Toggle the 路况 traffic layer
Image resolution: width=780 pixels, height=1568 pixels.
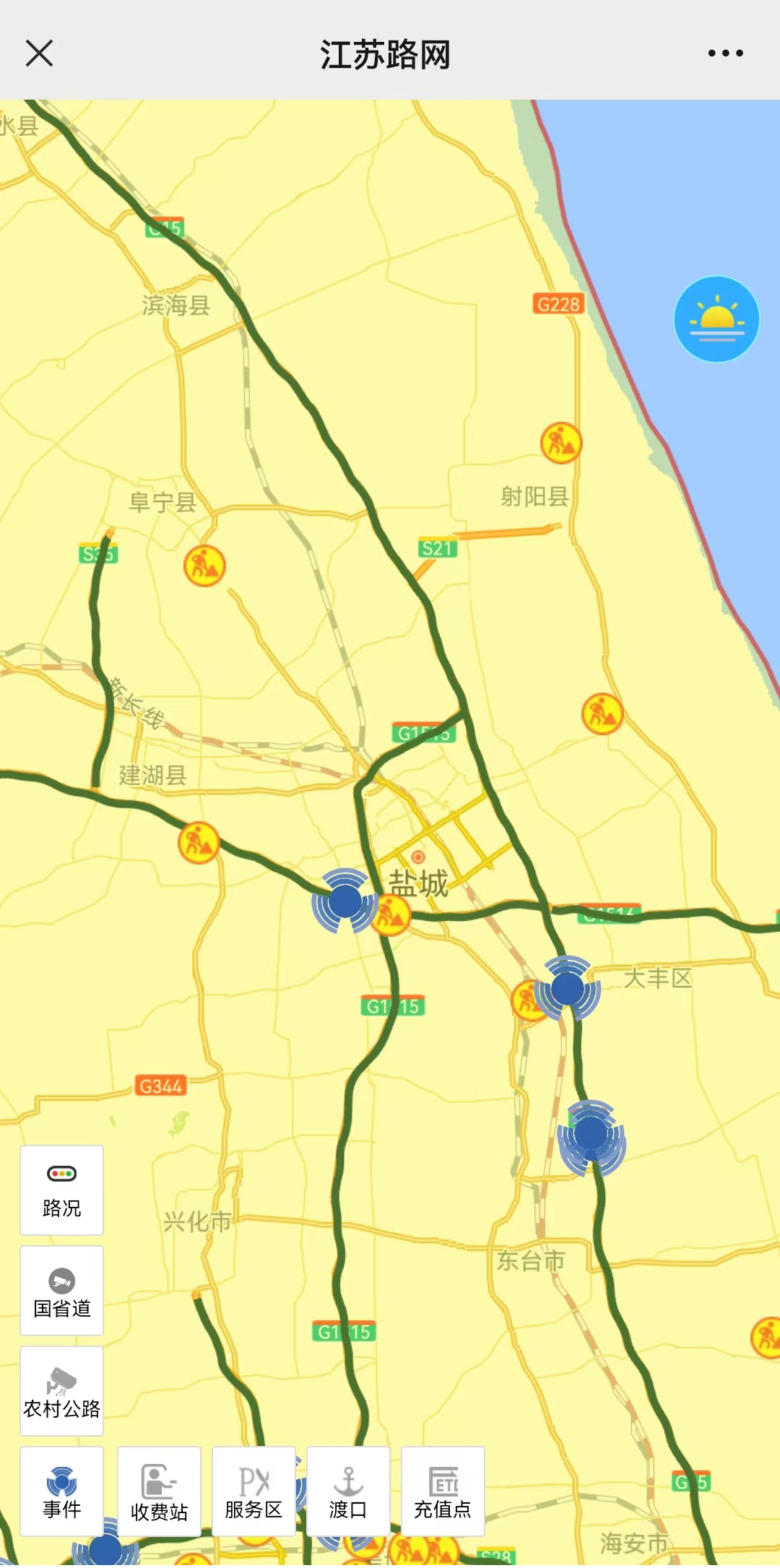click(x=61, y=1190)
